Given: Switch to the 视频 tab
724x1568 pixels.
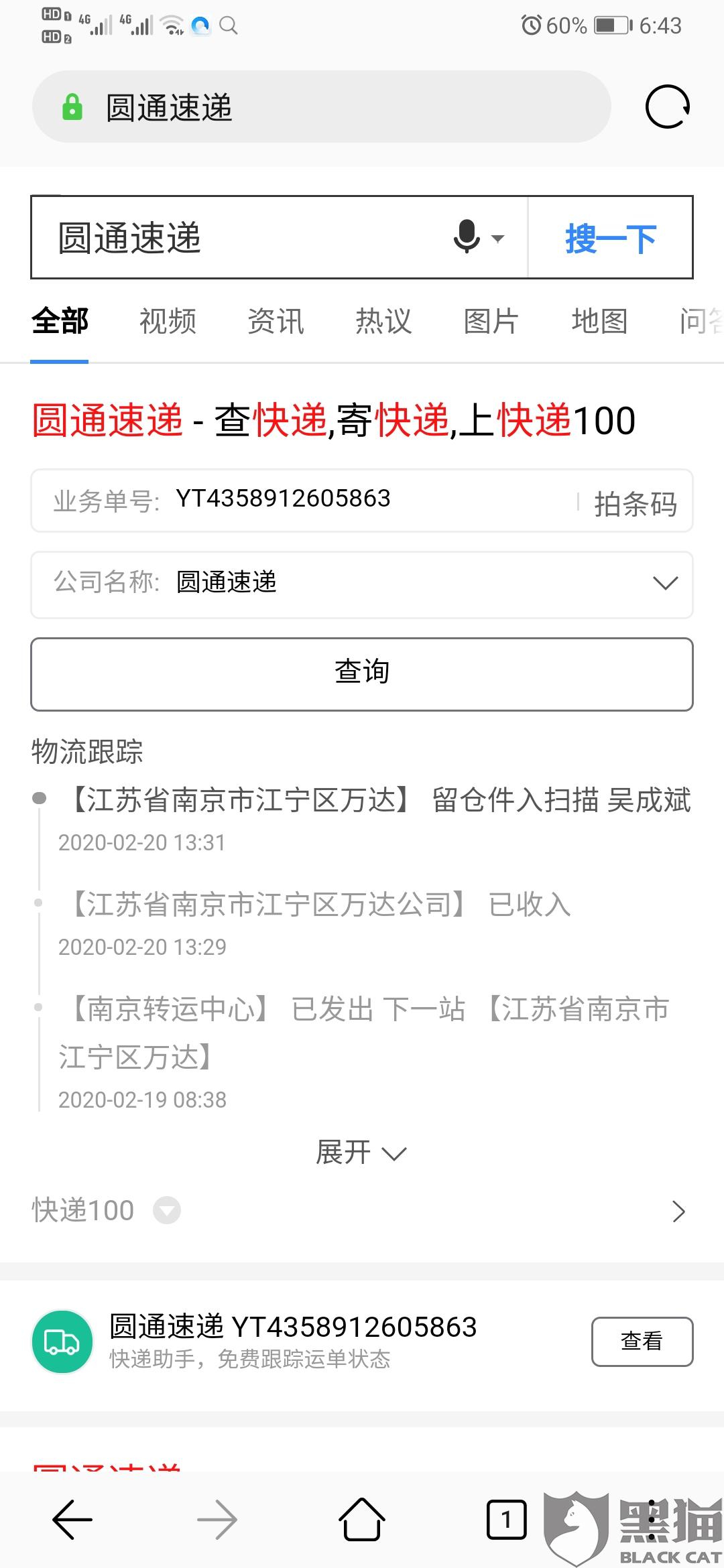Looking at the screenshot, I should click(168, 321).
